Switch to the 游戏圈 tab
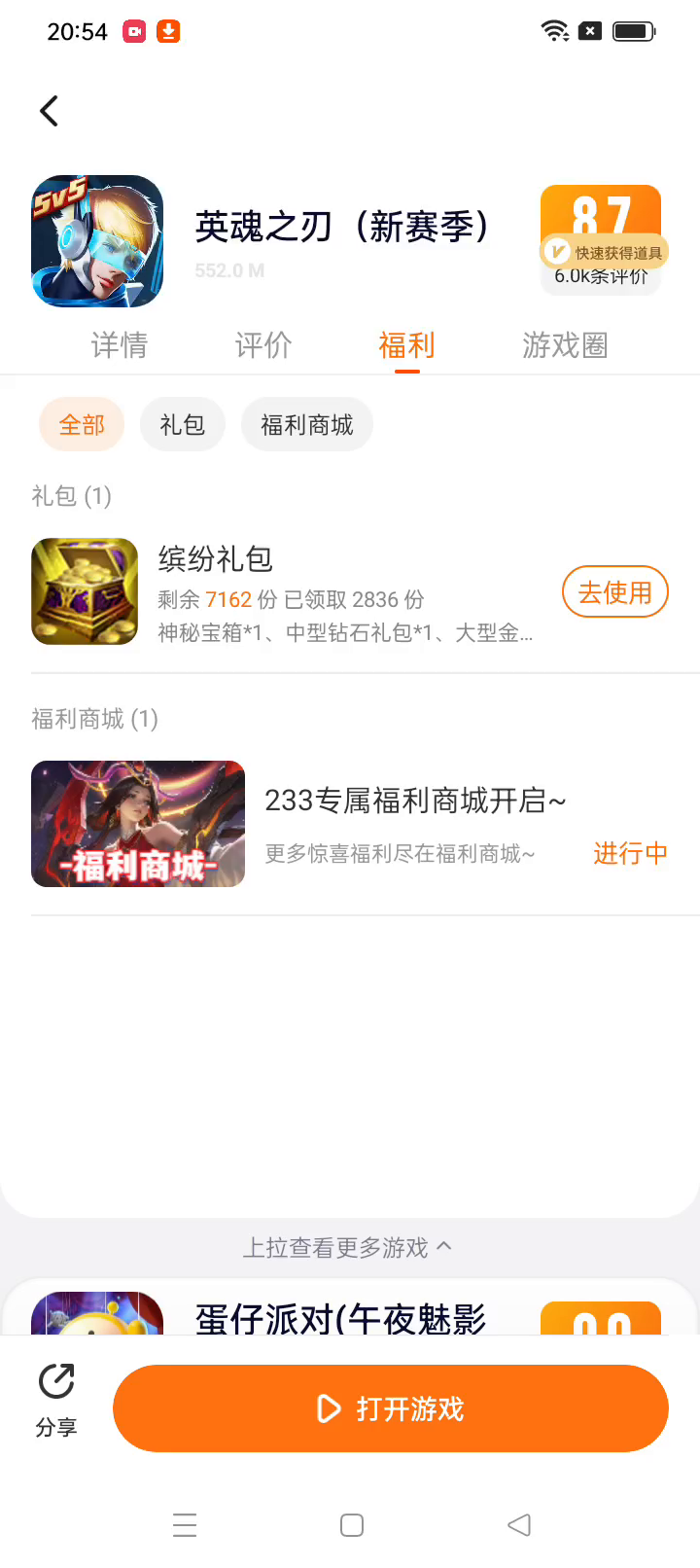This screenshot has height=1568, width=700. (565, 345)
